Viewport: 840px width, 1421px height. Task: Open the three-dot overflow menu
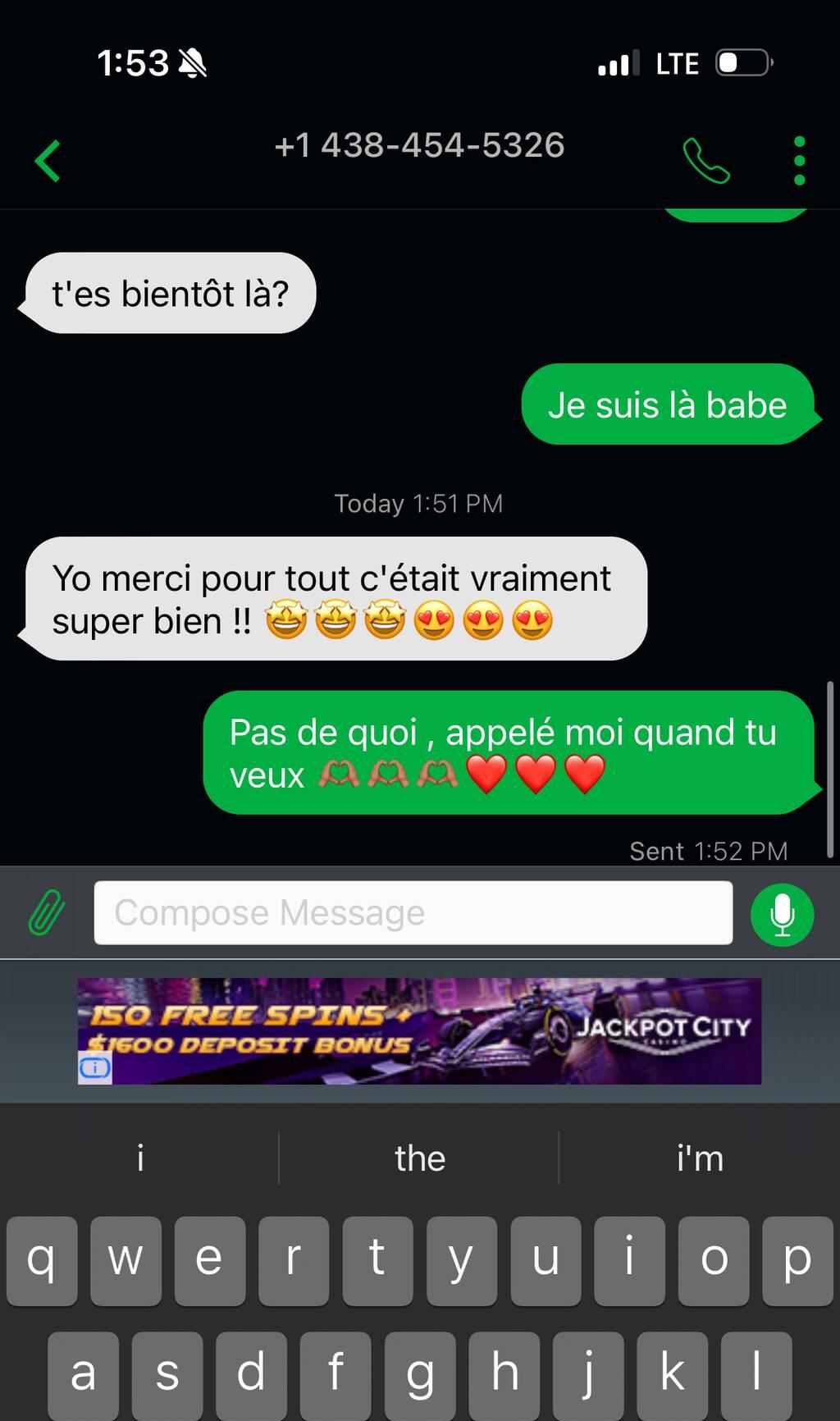pyautogui.click(x=799, y=161)
